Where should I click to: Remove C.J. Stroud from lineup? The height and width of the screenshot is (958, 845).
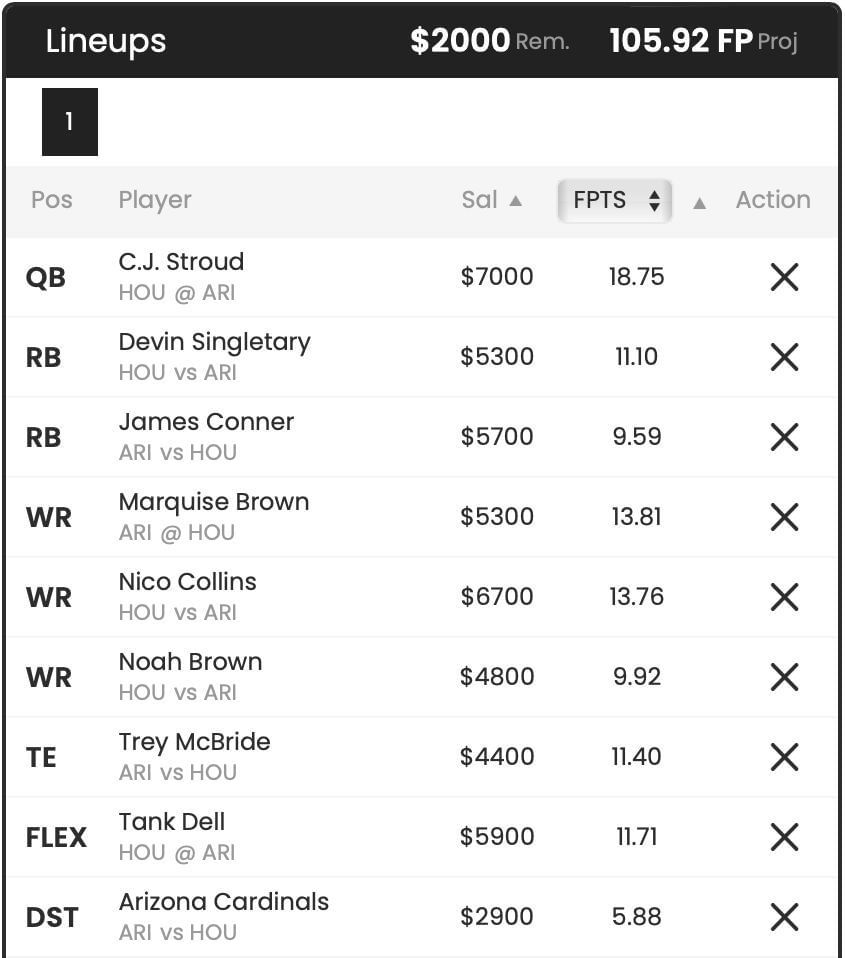784,277
